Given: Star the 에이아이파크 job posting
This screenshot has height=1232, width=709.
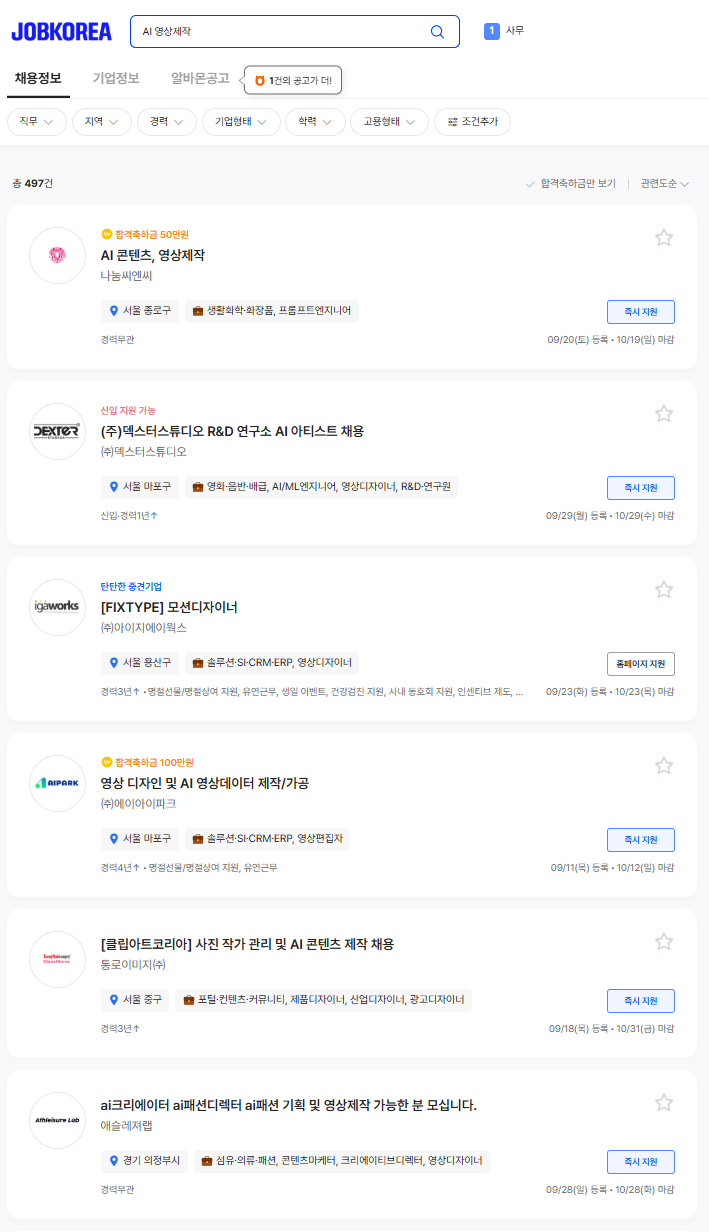Looking at the screenshot, I should (664, 766).
